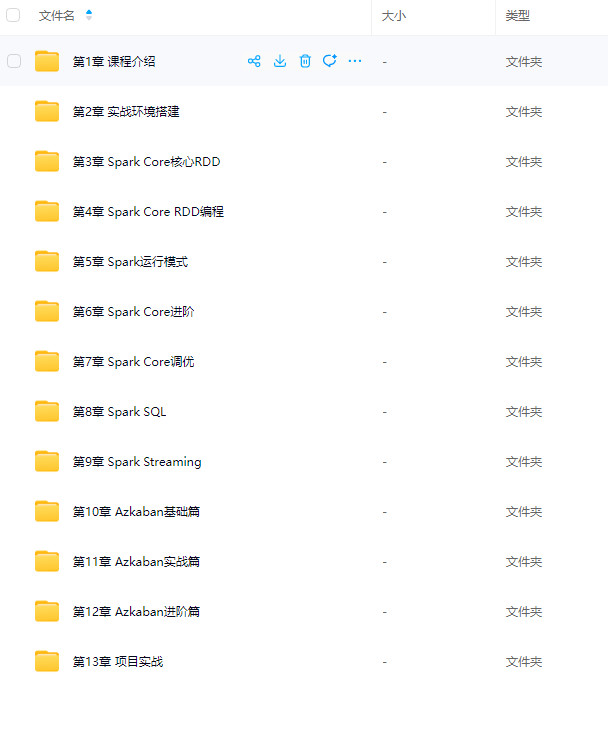Open folder 第2章 实战环境搭建
This screenshot has height=744, width=608.
pyautogui.click(x=126, y=112)
